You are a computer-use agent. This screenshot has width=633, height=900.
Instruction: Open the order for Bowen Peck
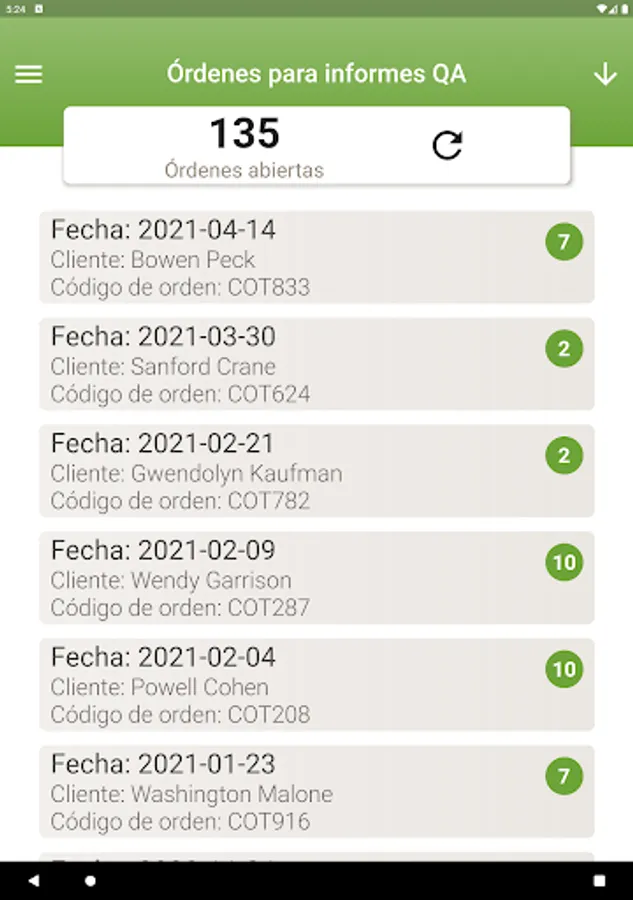coord(316,257)
